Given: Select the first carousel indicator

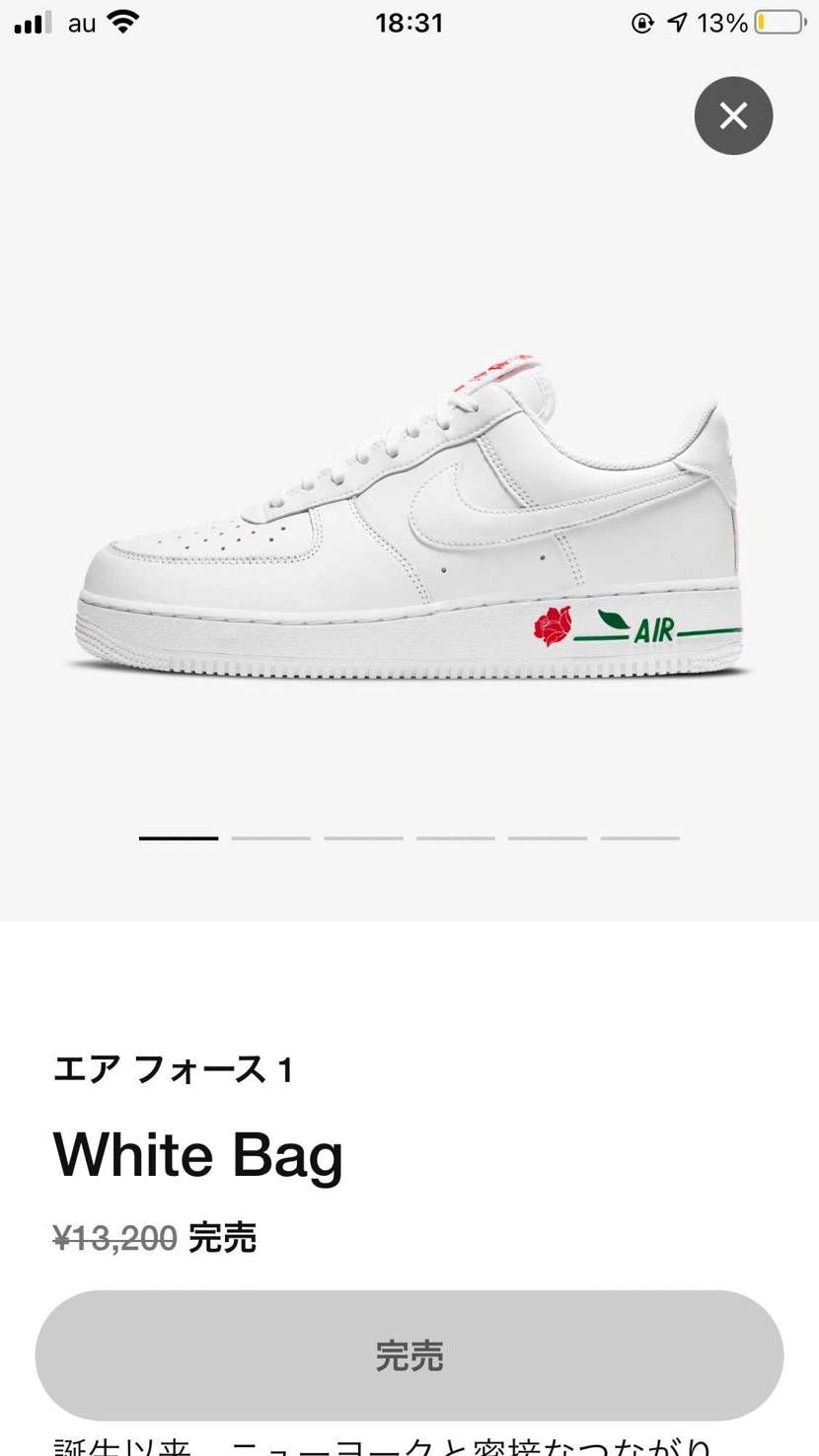Looking at the screenshot, I should (179, 837).
